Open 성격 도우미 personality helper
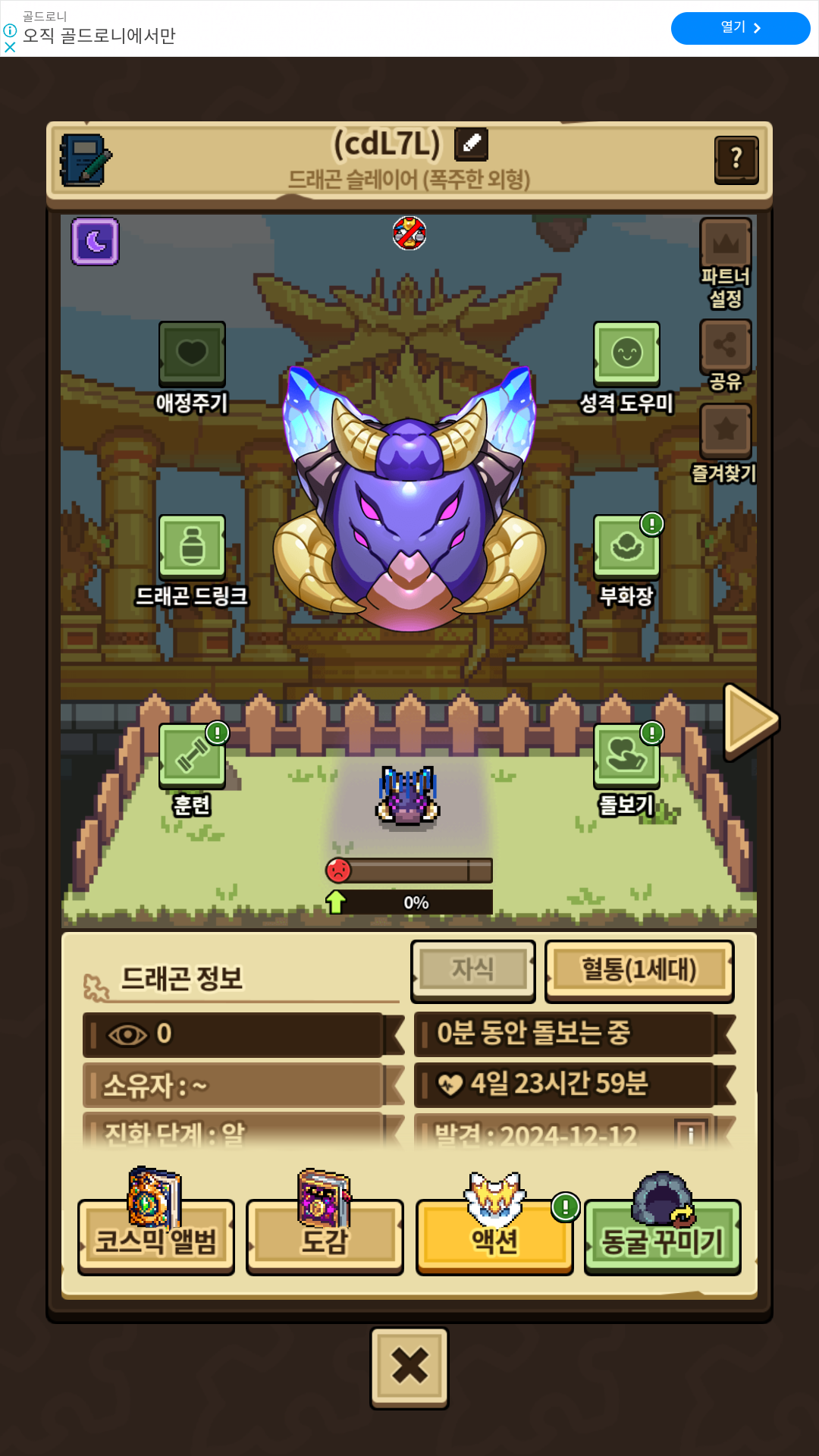Viewport: 819px width, 1456px height. pyautogui.click(x=626, y=368)
